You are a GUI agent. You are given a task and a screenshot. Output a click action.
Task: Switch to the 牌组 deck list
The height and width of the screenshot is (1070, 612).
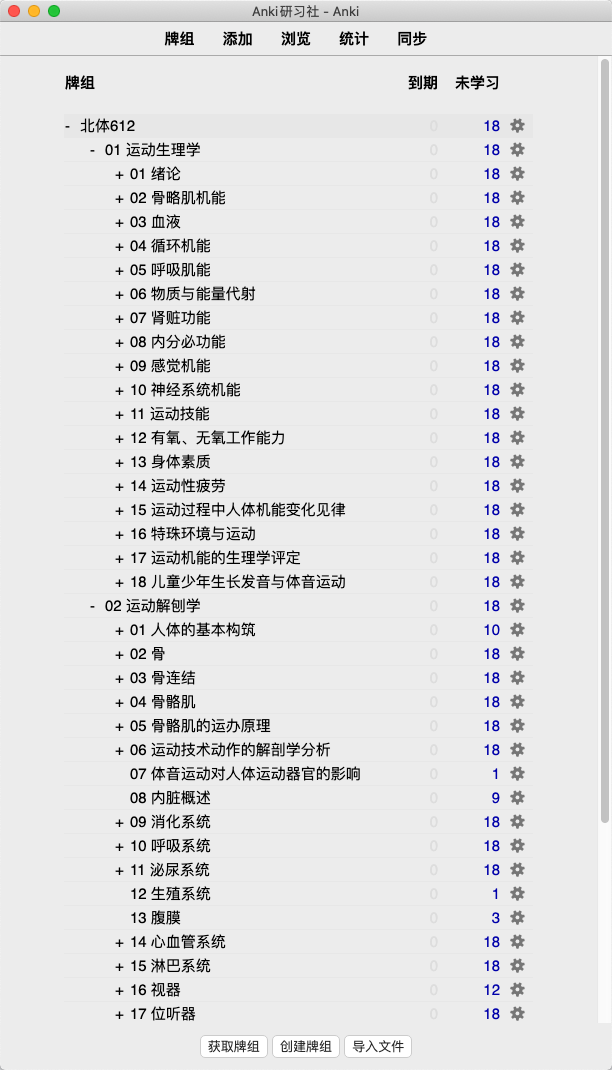tap(179, 39)
